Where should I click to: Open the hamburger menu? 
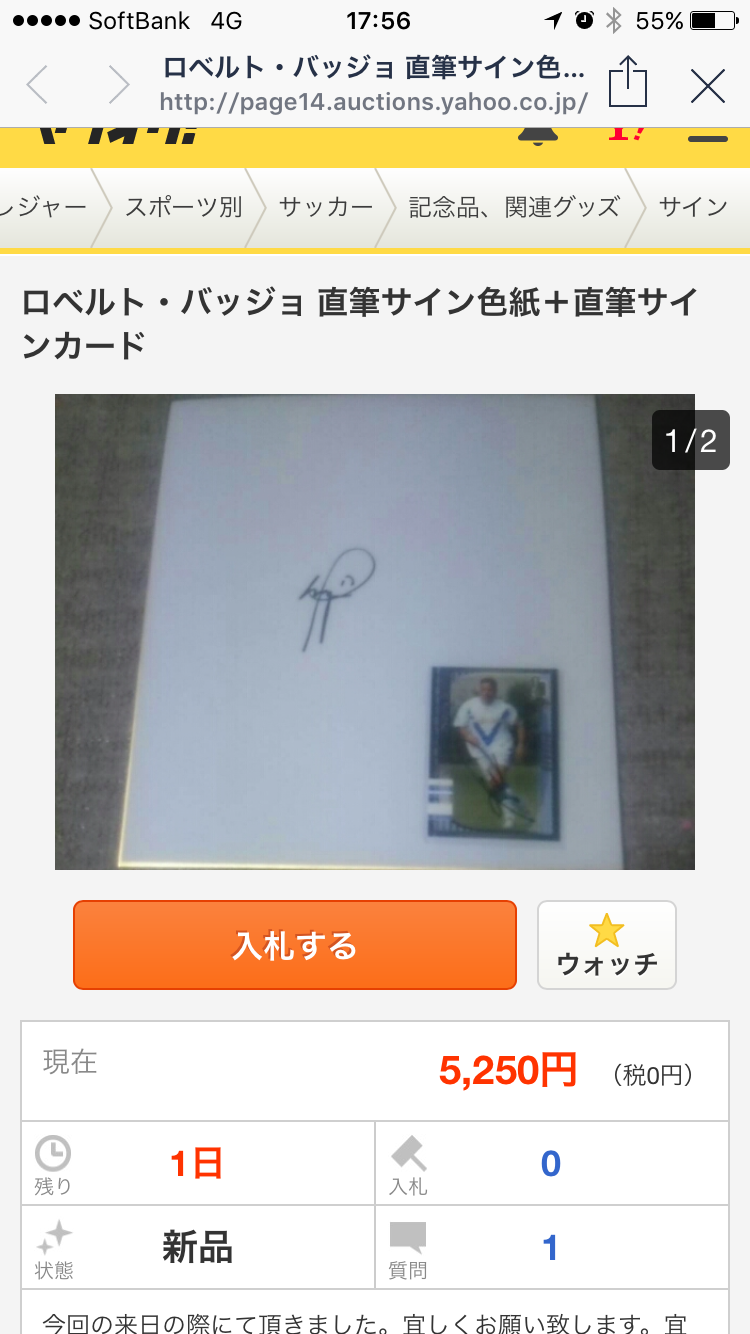coord(708,138)
